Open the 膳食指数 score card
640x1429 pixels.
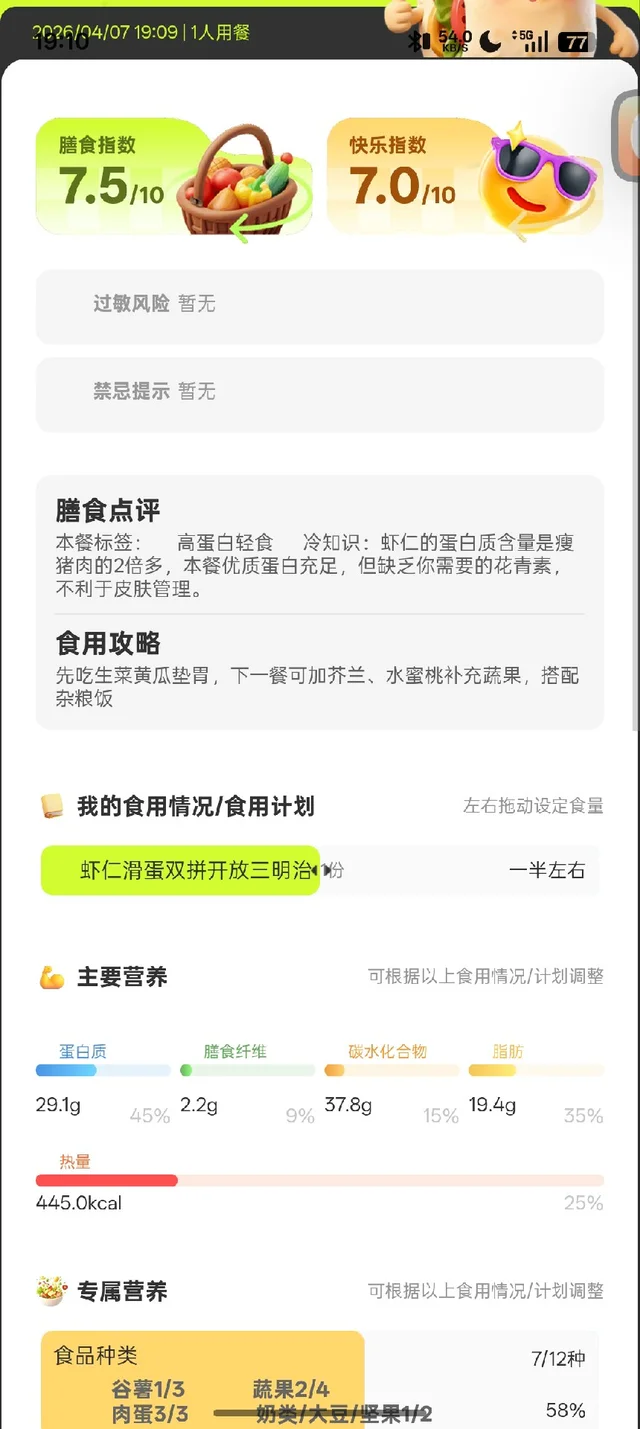[174, 177]
